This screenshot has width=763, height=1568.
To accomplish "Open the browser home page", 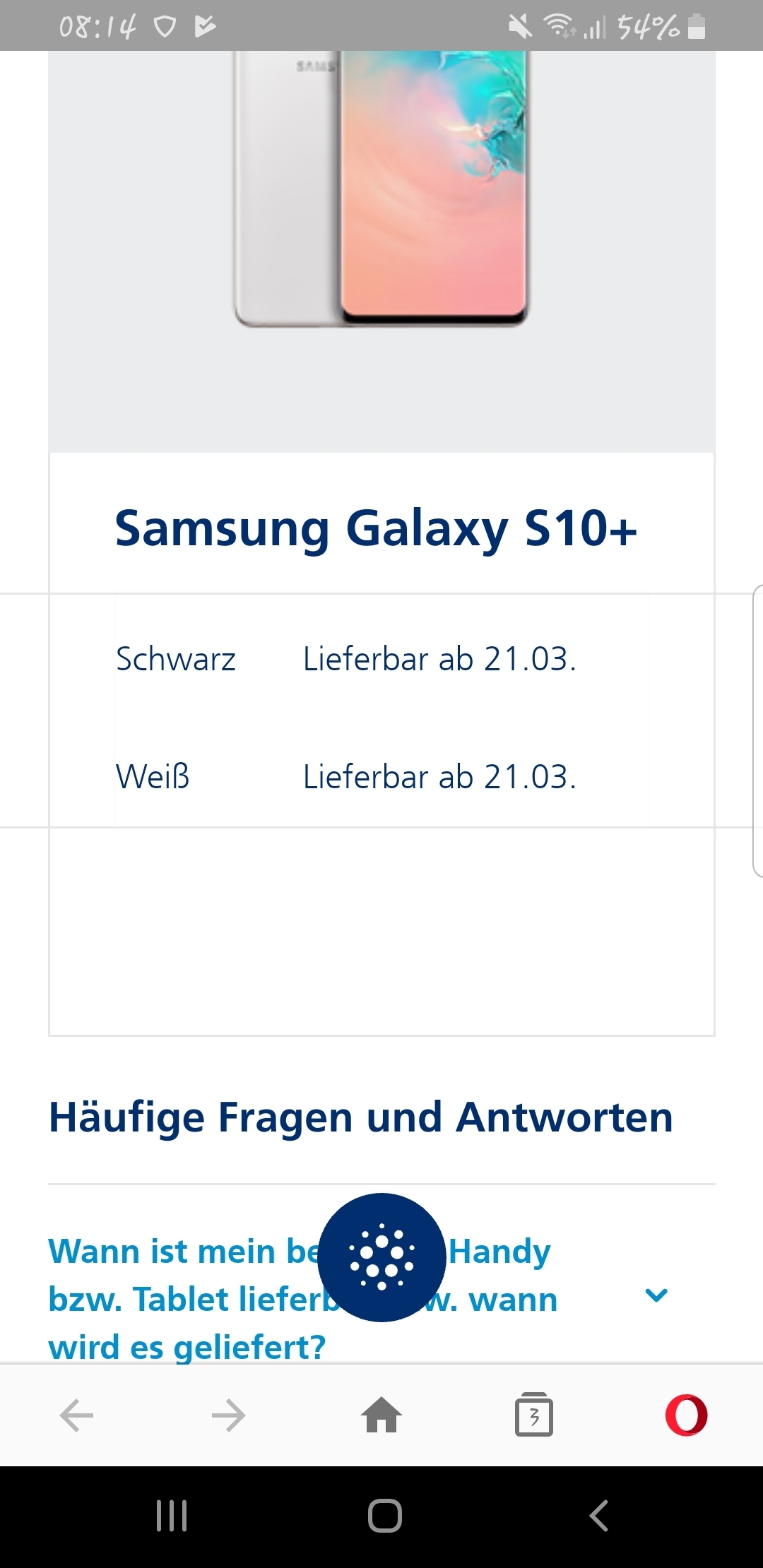I will 381,1415.
